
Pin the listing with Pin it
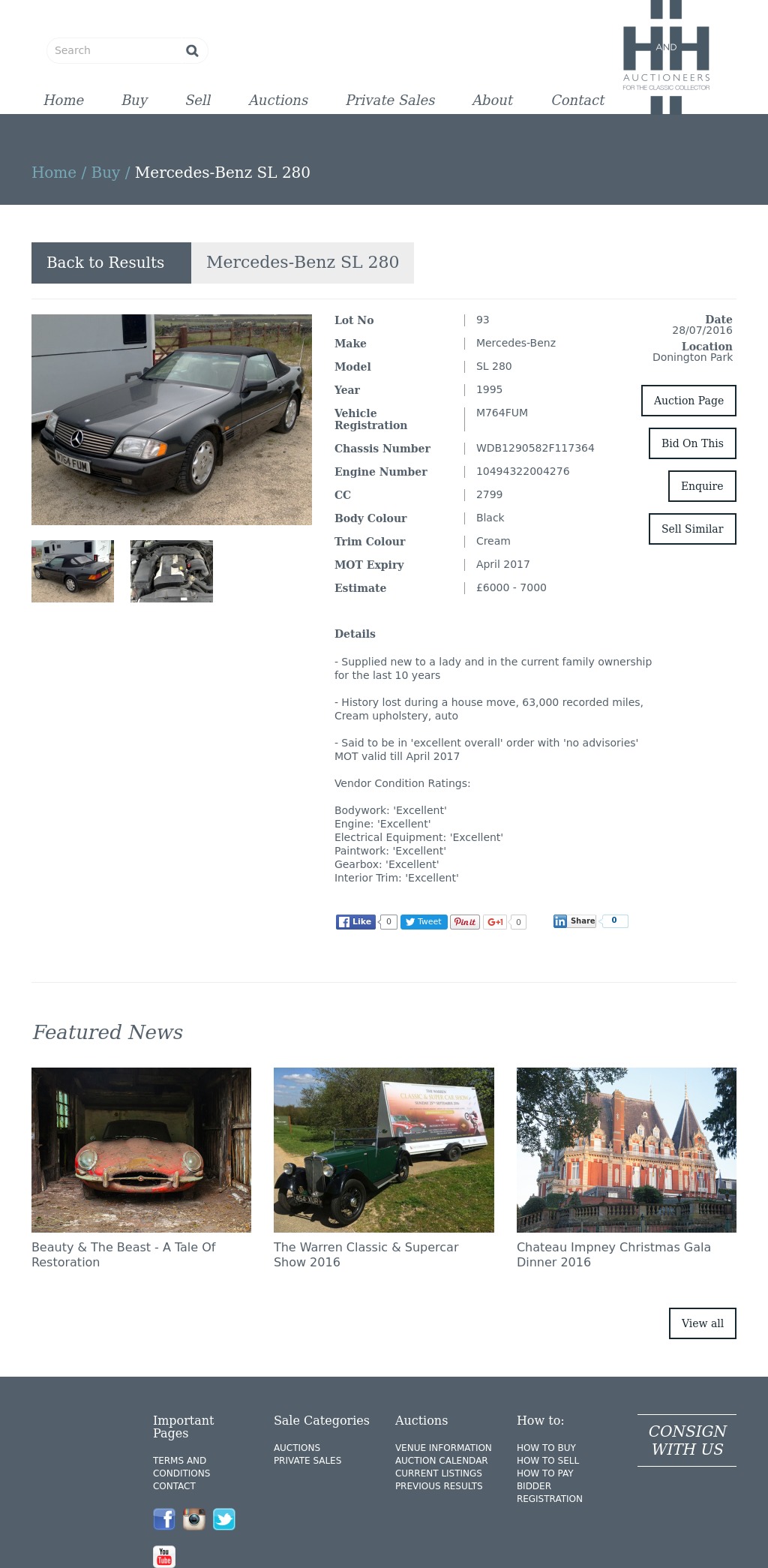465,922
